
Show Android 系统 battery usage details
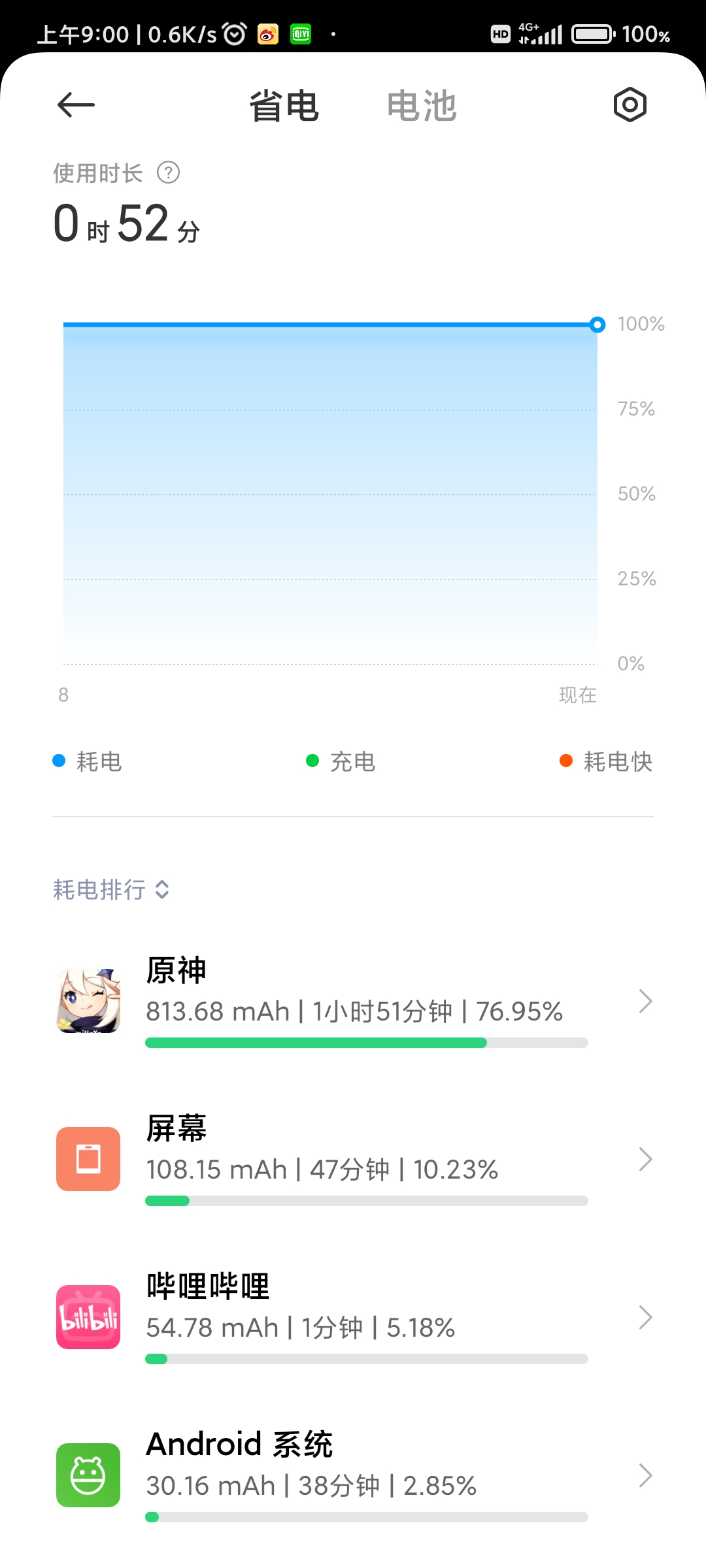coord(353,1476)
